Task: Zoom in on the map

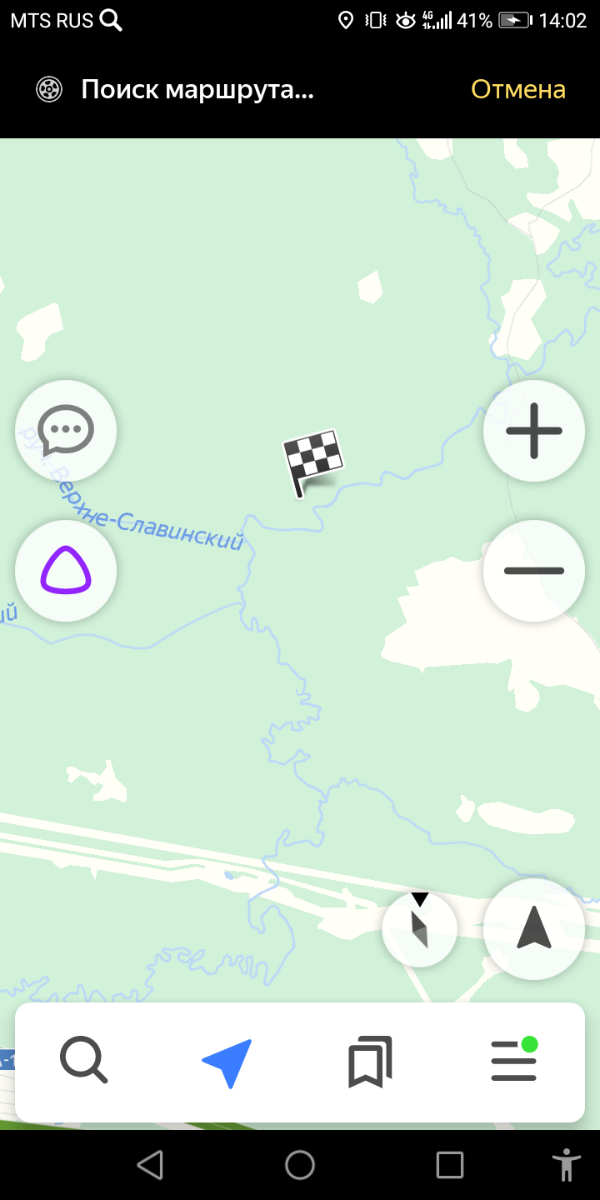Action: click(533, 432)
